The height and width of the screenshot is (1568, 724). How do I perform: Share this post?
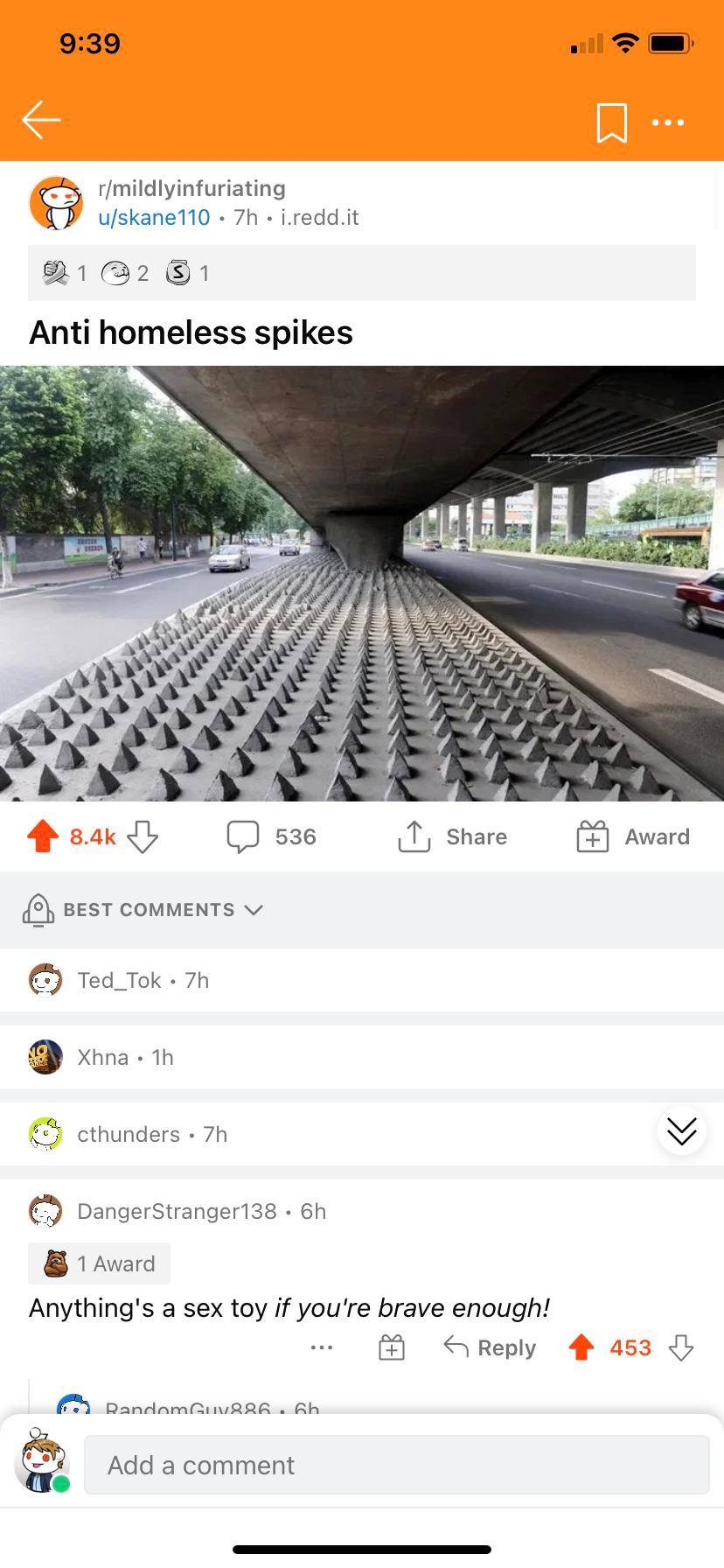452,836
